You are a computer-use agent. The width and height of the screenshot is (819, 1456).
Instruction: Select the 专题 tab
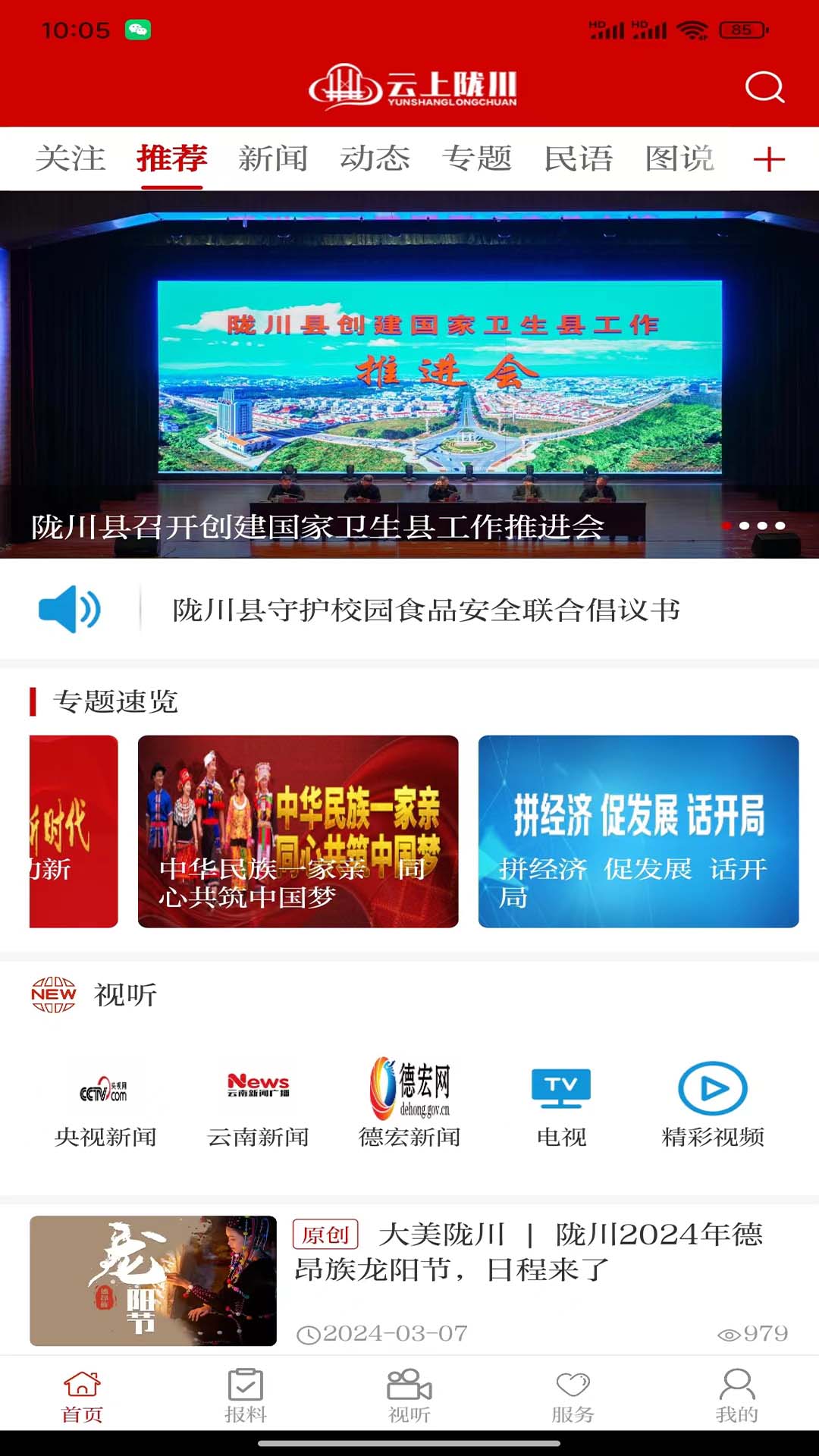point(477,158)
